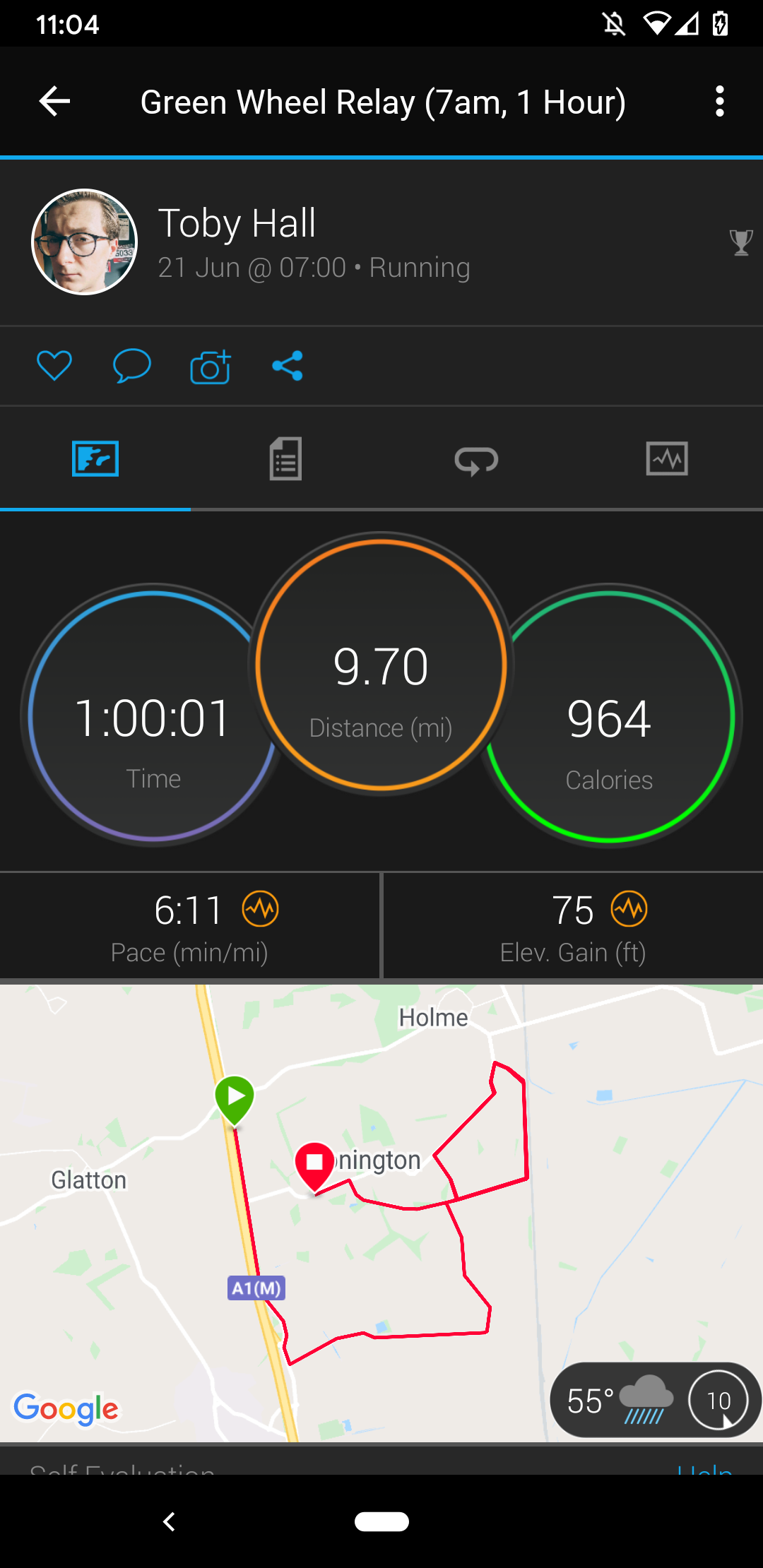Open the comments for this activity
763x1568 pixels.
tap(132, 366)
